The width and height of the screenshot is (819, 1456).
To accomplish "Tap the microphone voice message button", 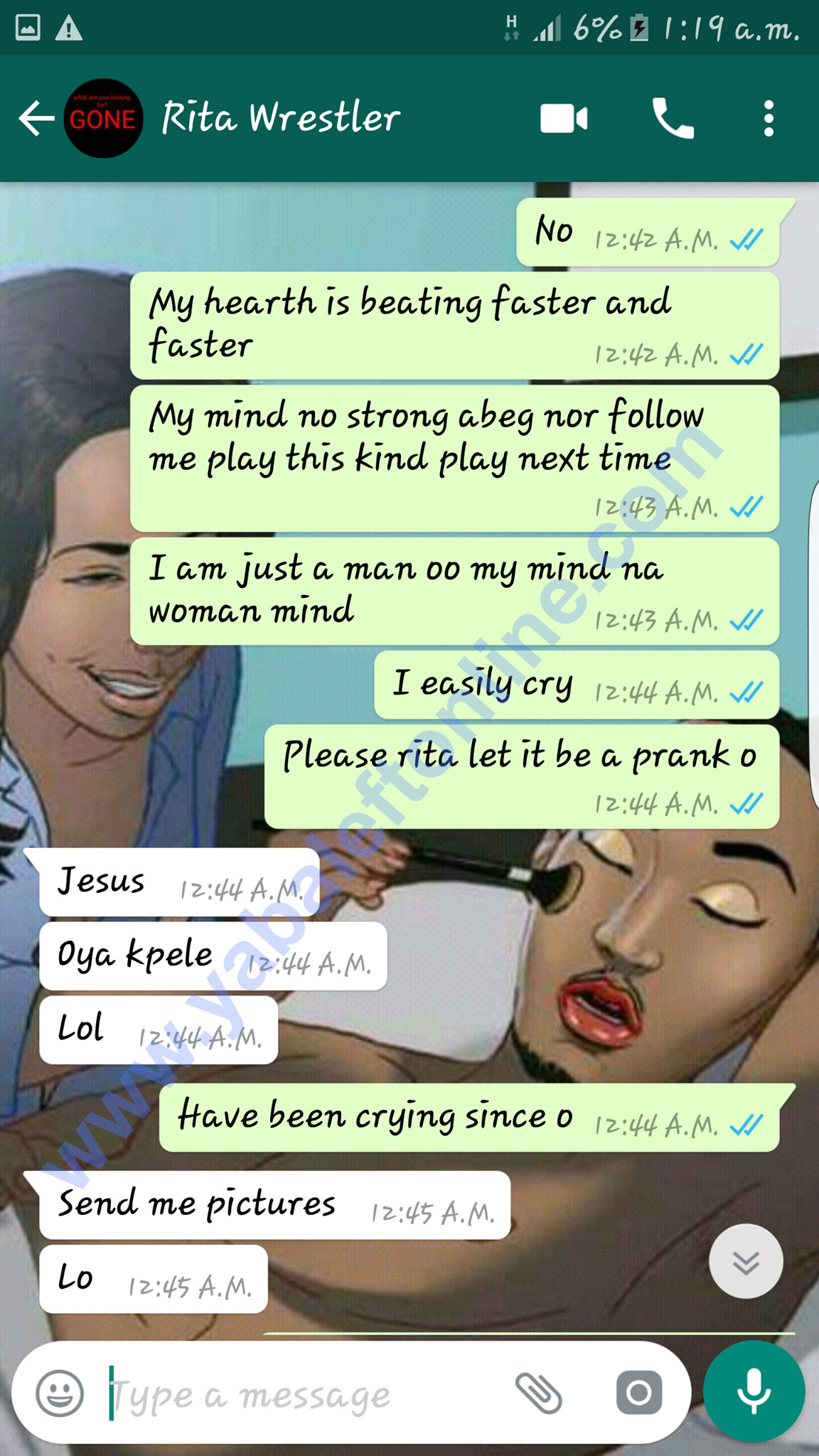I will point(754,1391).
